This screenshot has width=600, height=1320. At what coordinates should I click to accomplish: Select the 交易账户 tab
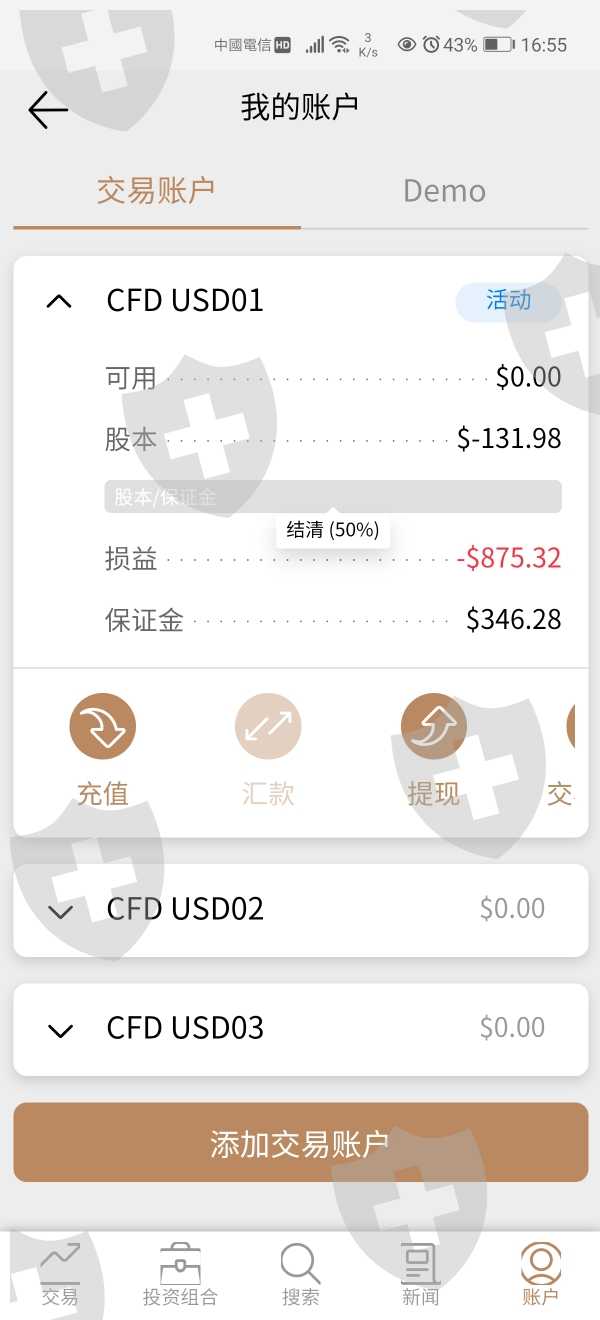tap(156, 191)
